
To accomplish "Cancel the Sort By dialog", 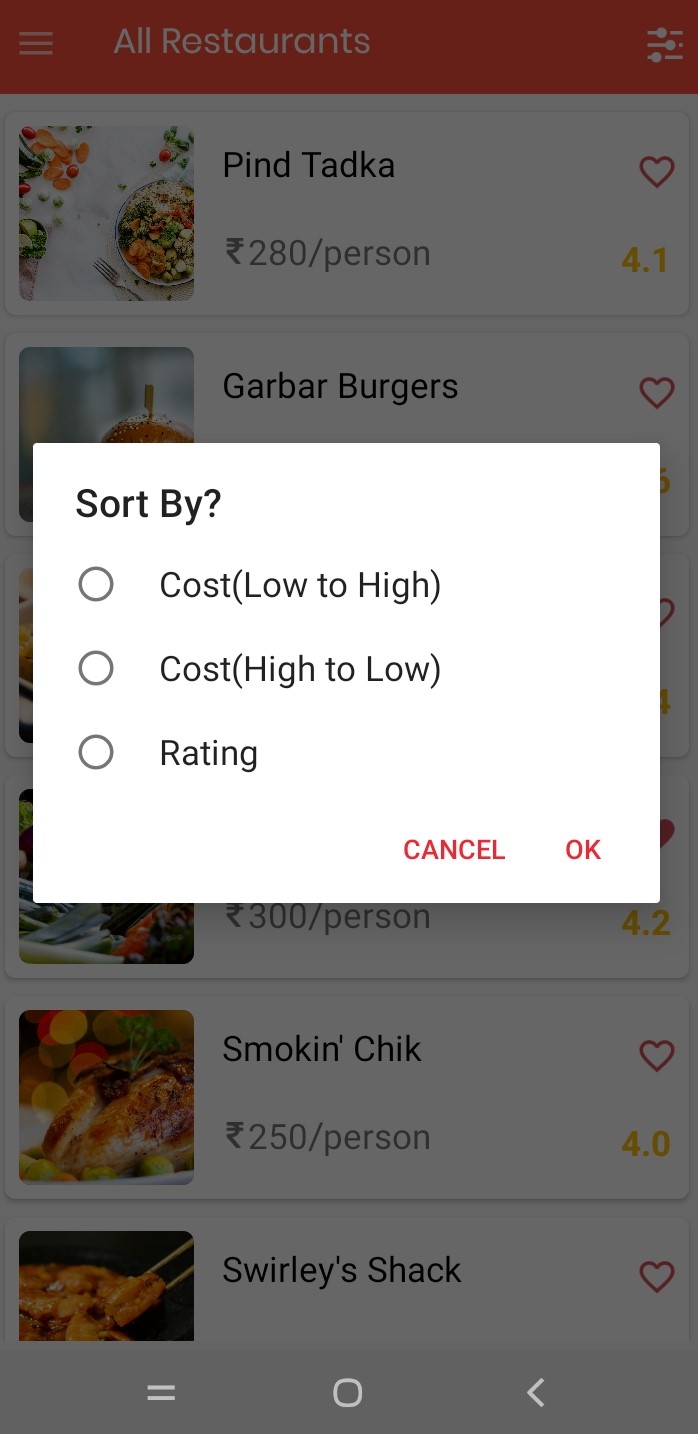I will point(453,850).
